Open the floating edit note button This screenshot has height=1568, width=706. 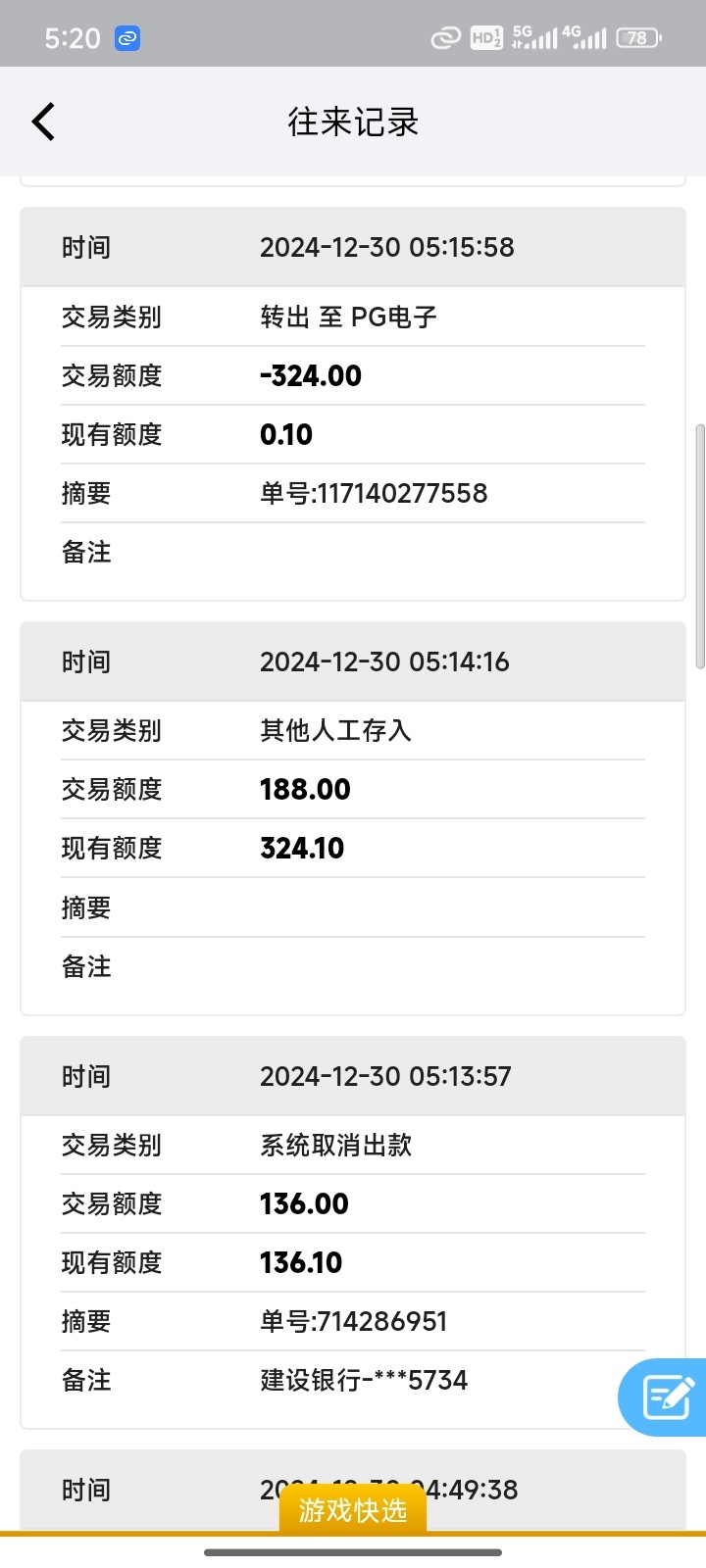(666, 1396)
